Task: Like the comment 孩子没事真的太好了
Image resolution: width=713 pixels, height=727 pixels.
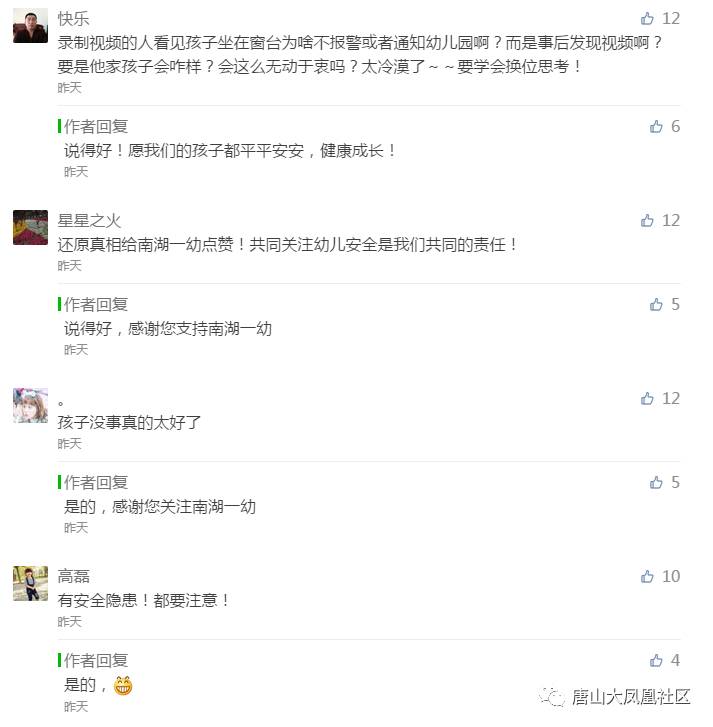Action: coord(648,399)
